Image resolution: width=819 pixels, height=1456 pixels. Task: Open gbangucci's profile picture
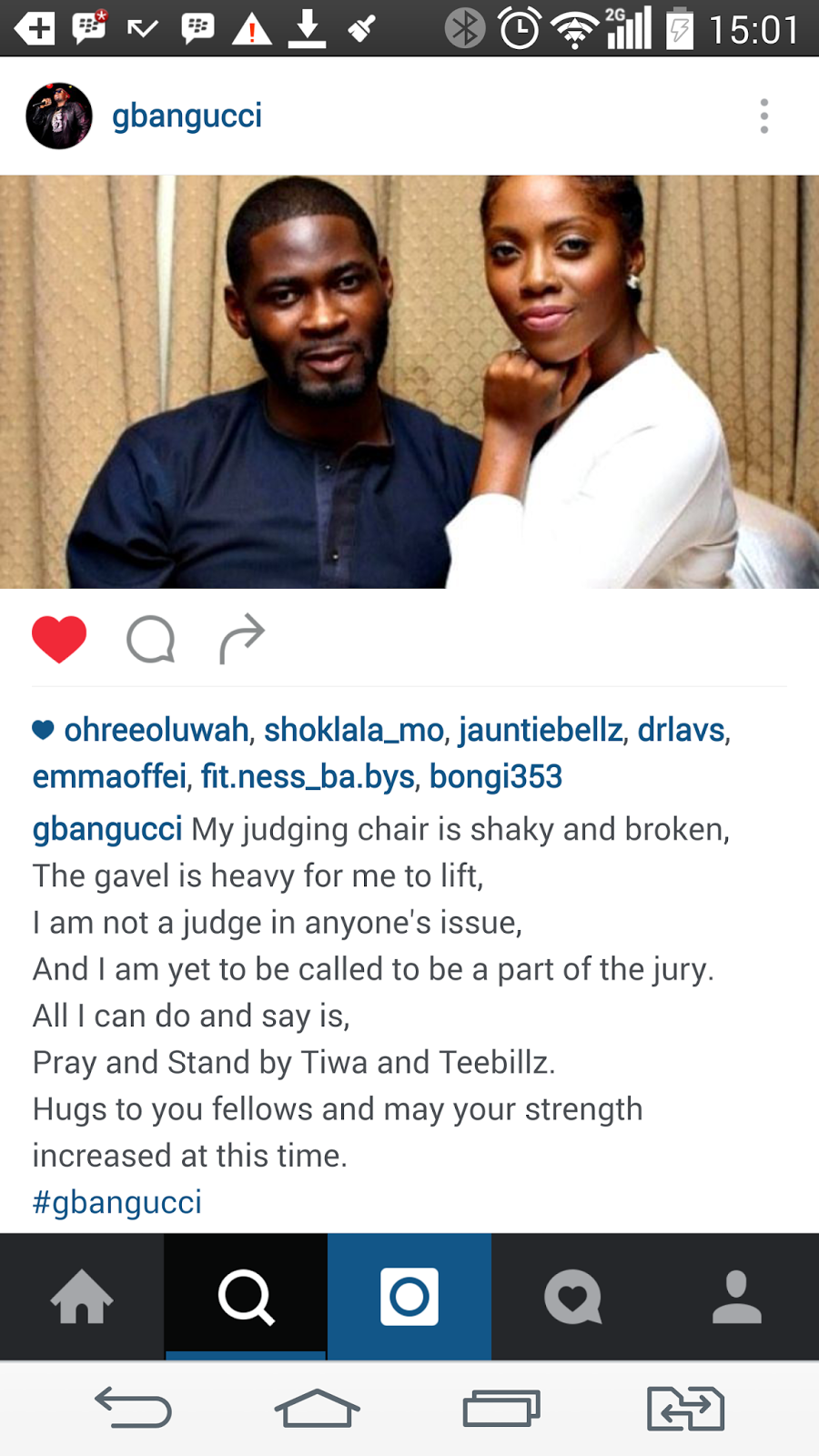(x=59, y=116)
